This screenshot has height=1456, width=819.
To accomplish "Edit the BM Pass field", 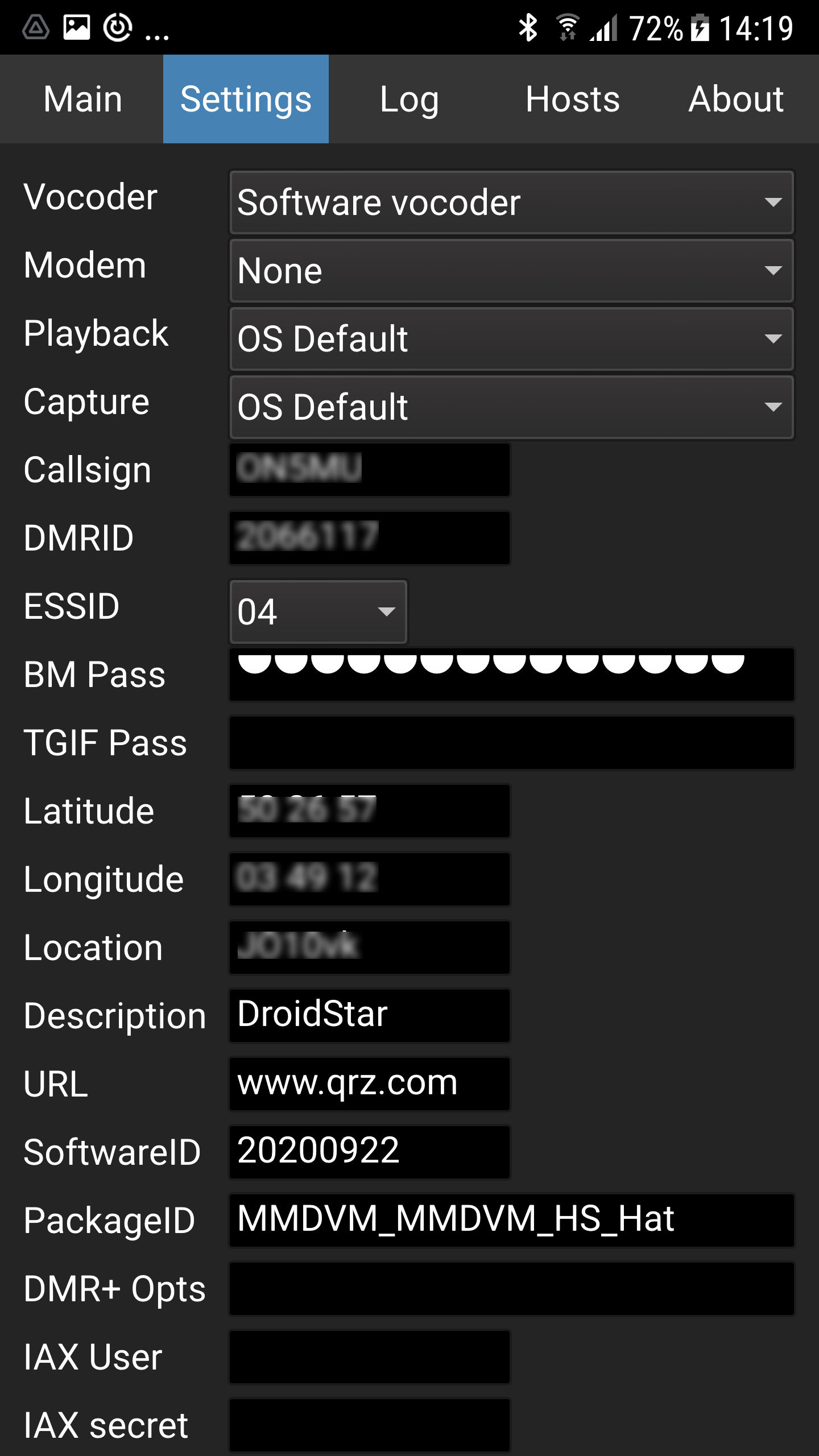I will (x=511, y=675).
